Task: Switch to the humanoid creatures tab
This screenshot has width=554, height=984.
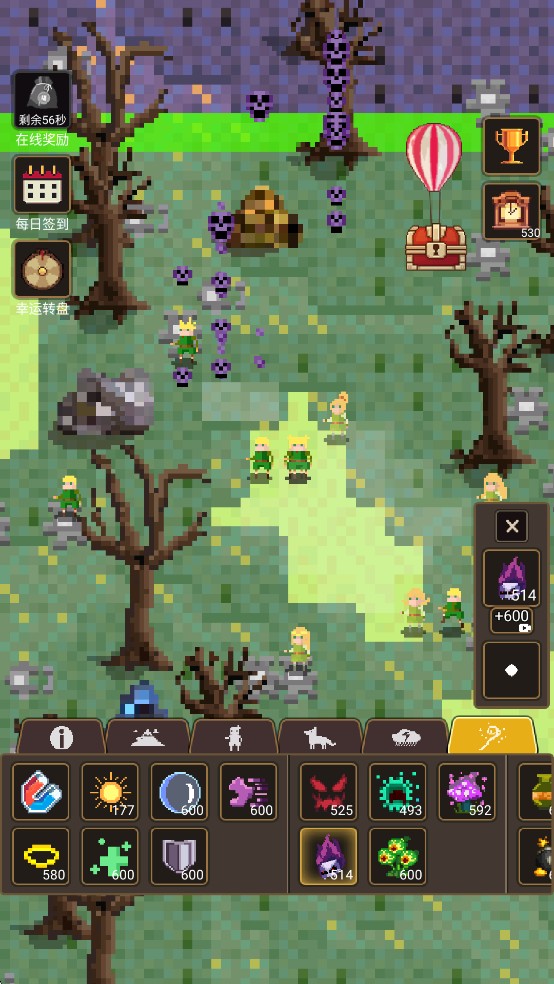Action: [233, 737]
